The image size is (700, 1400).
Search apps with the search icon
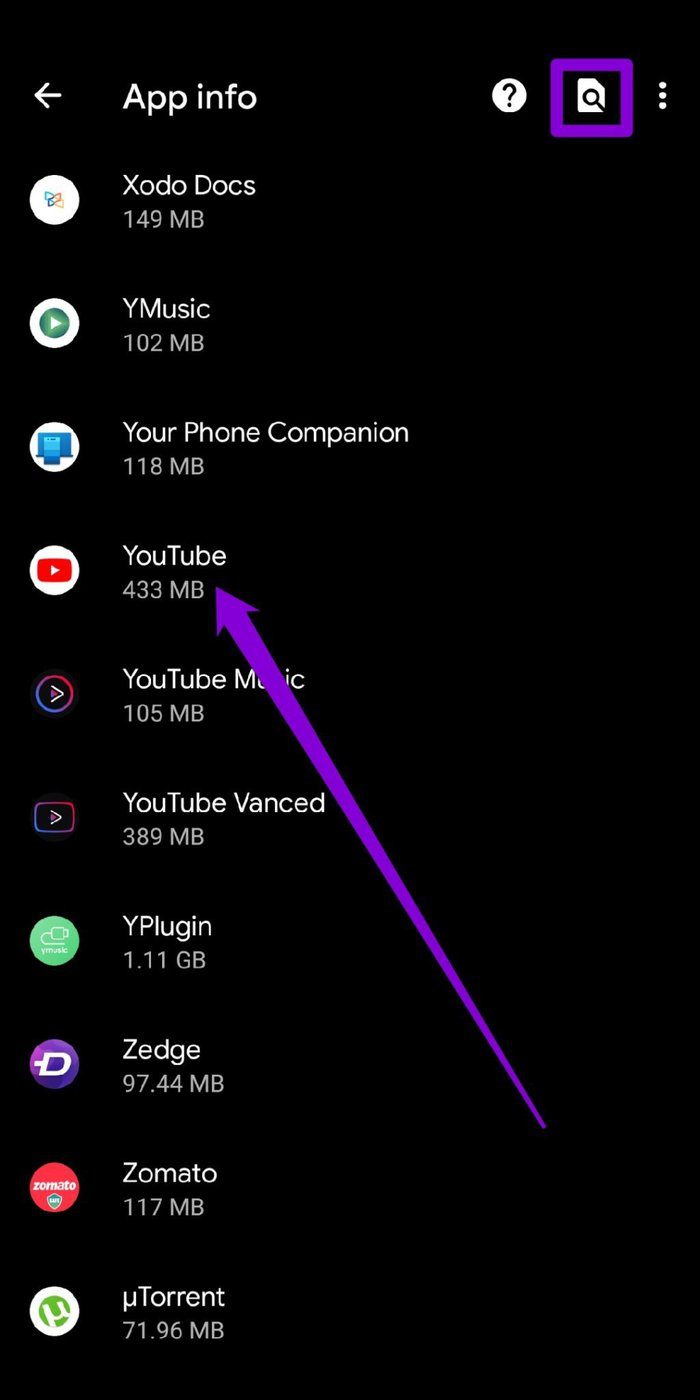pyautogui.click(x=592, y=97)
